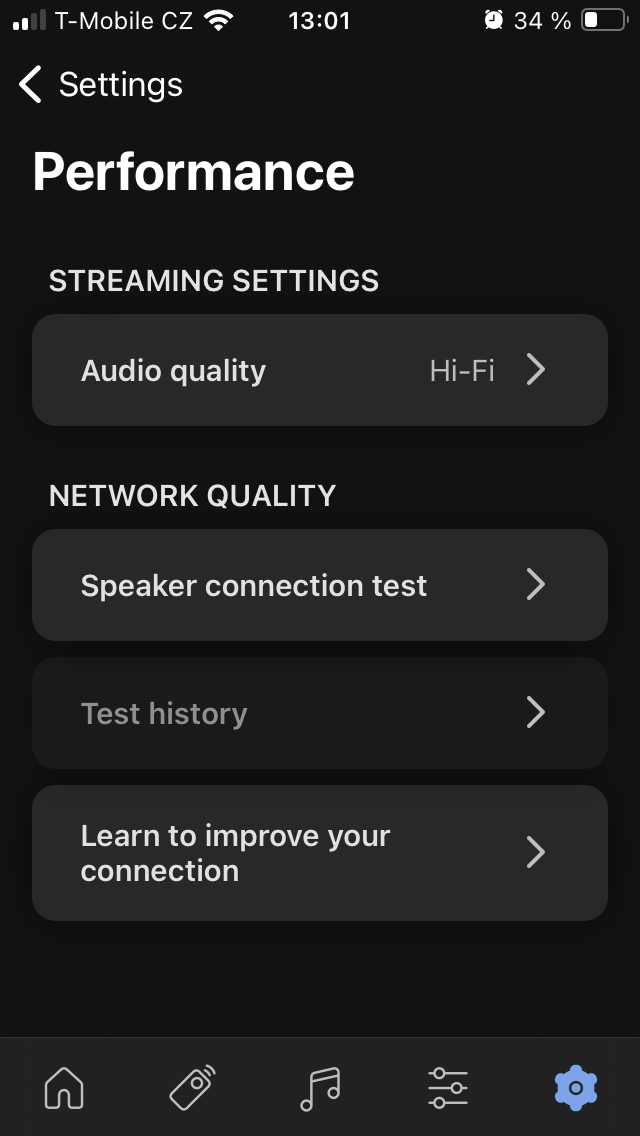Open Learn to improve your connection
640x1136 pixels.
[320, 853]
